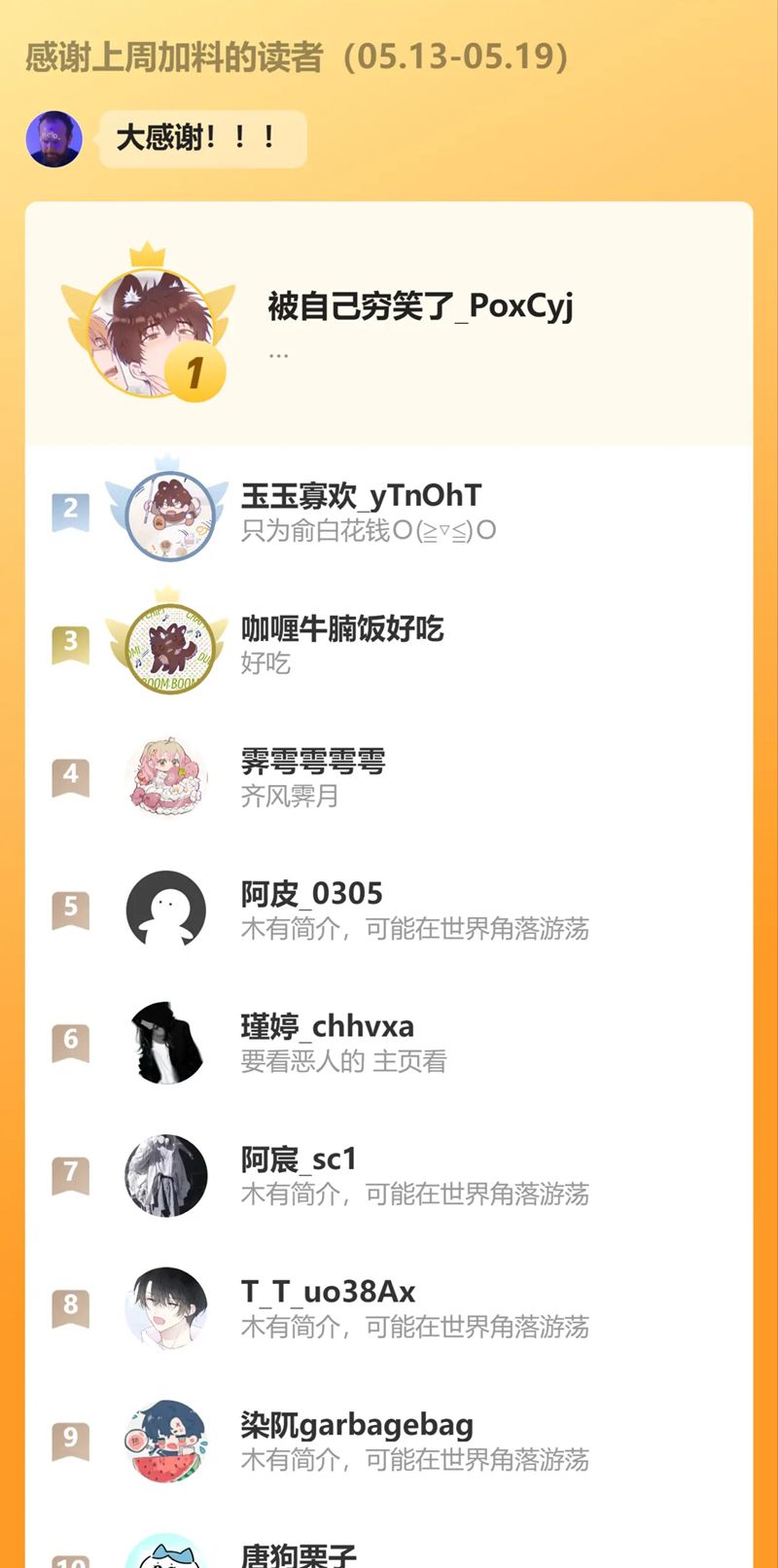The width and height of the screenshot is (778, 1568).
Task: View the reader 咖喱牛腩饭好吃
Action: pos(342,629)
